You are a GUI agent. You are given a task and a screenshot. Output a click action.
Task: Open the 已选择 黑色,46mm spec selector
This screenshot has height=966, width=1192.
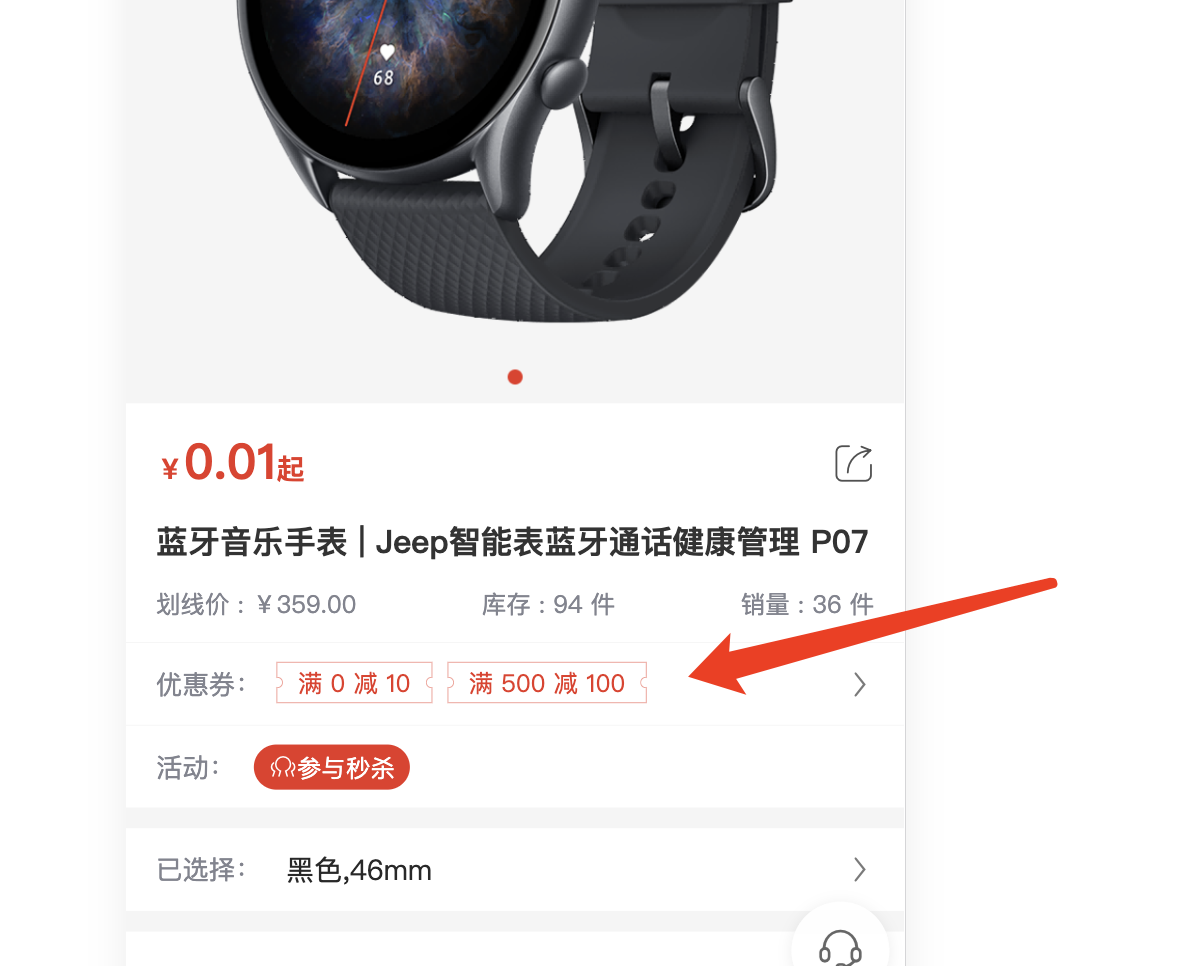pyautogui.click(x=514, y=870)
